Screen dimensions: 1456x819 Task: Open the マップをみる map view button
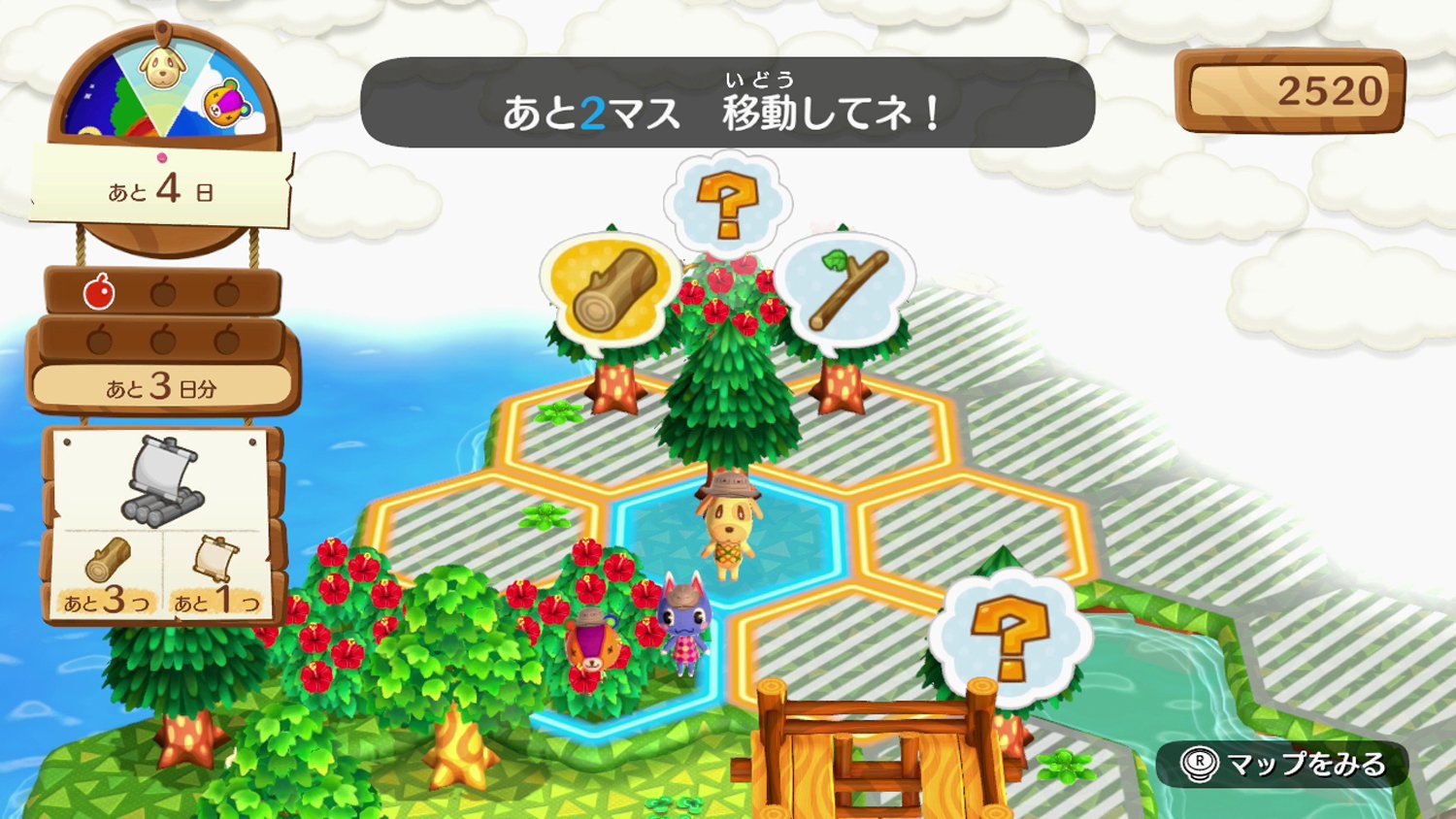point(1283,765)
